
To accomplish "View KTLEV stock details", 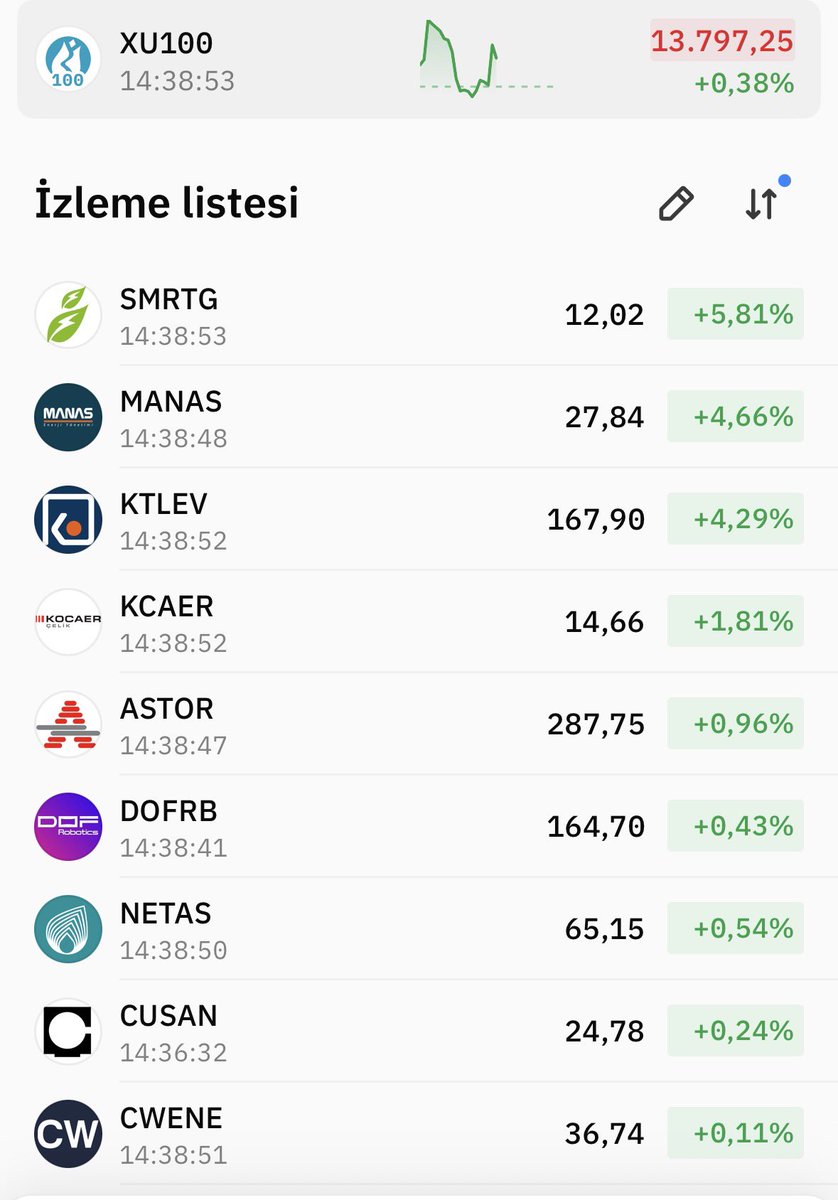I will coord(419,520).
